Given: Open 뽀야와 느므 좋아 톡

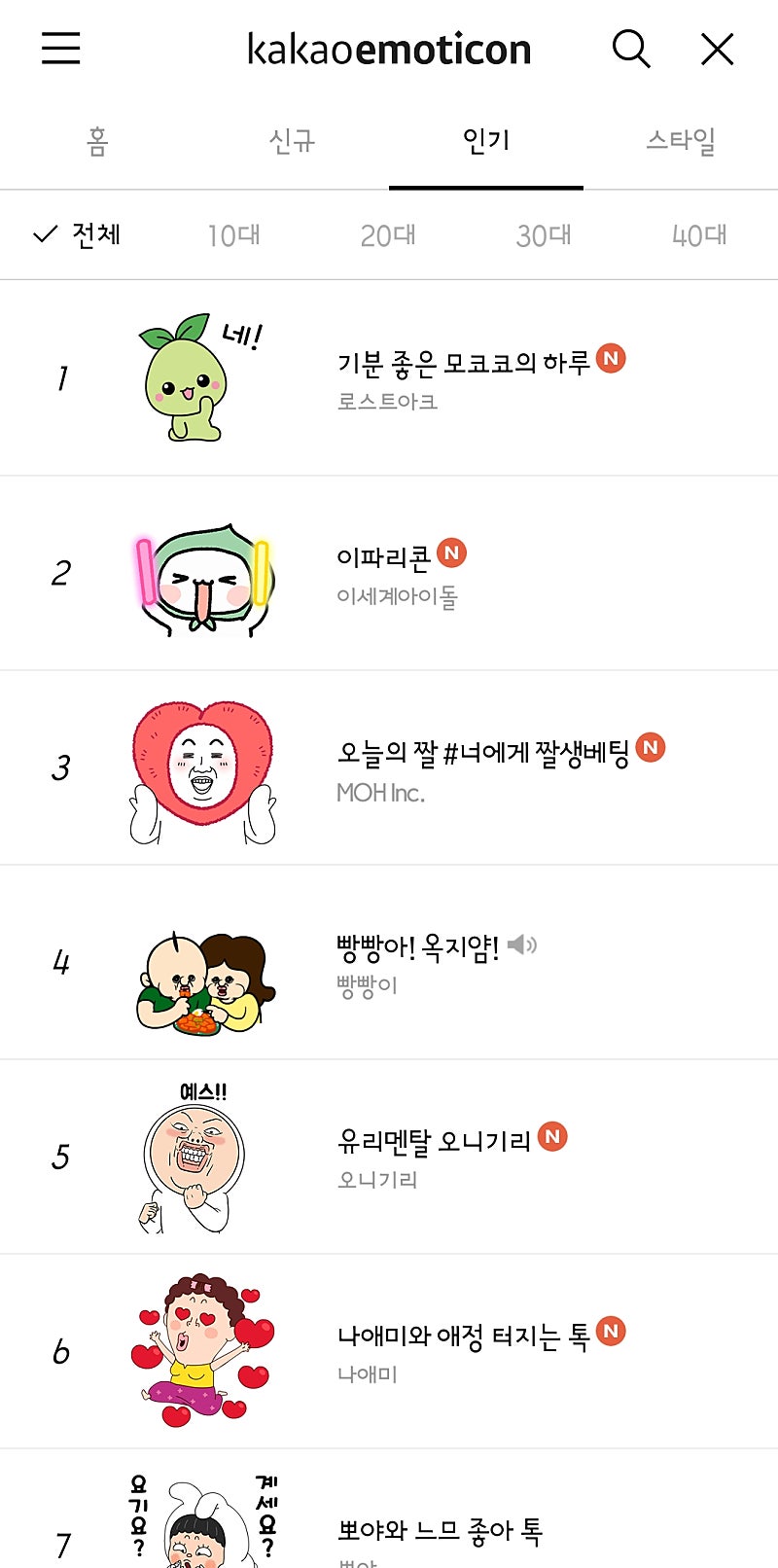Looking at the screenshot, I should 440,1530.
